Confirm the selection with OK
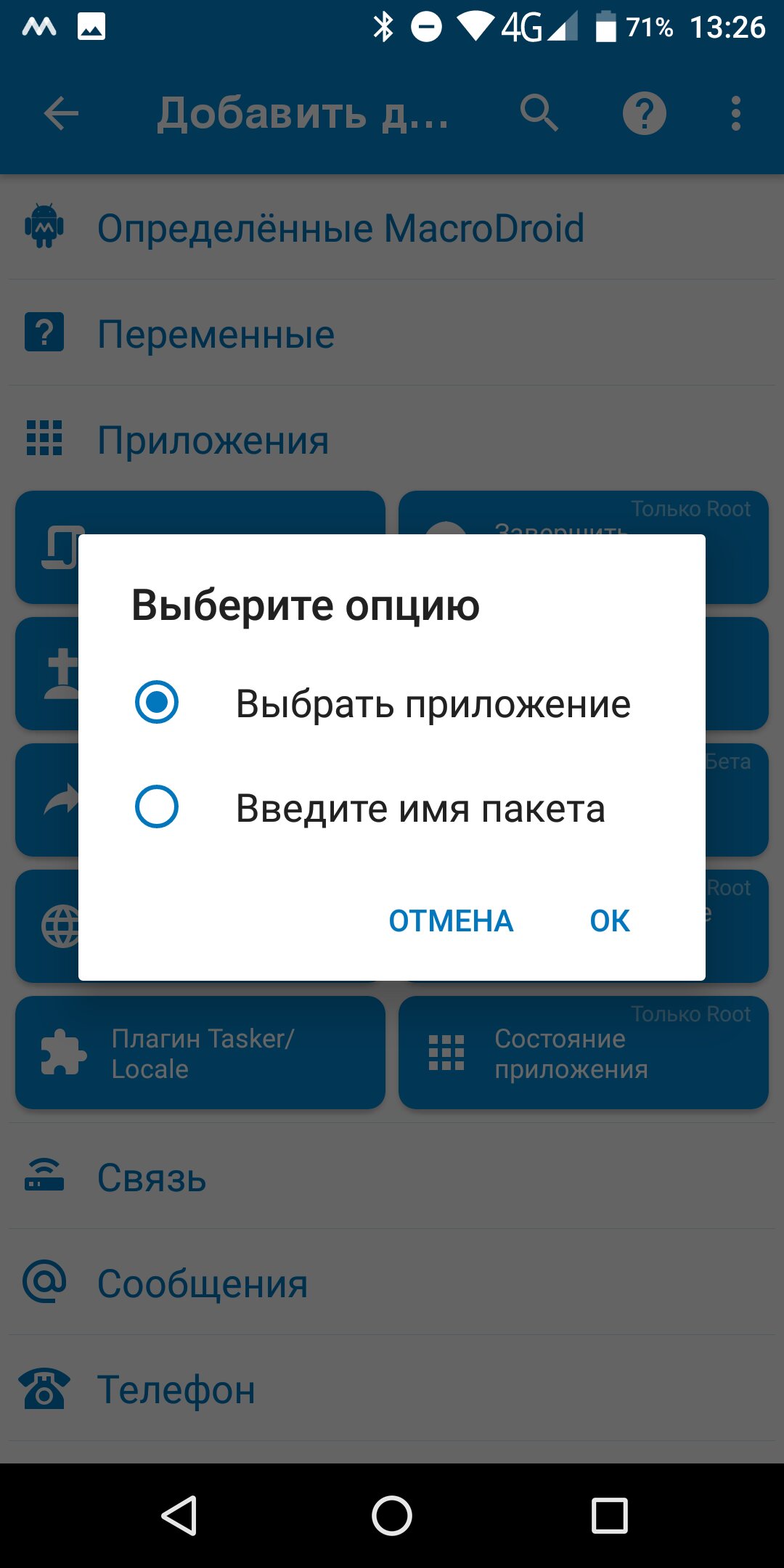The image size is (784, 1568). 610,920
